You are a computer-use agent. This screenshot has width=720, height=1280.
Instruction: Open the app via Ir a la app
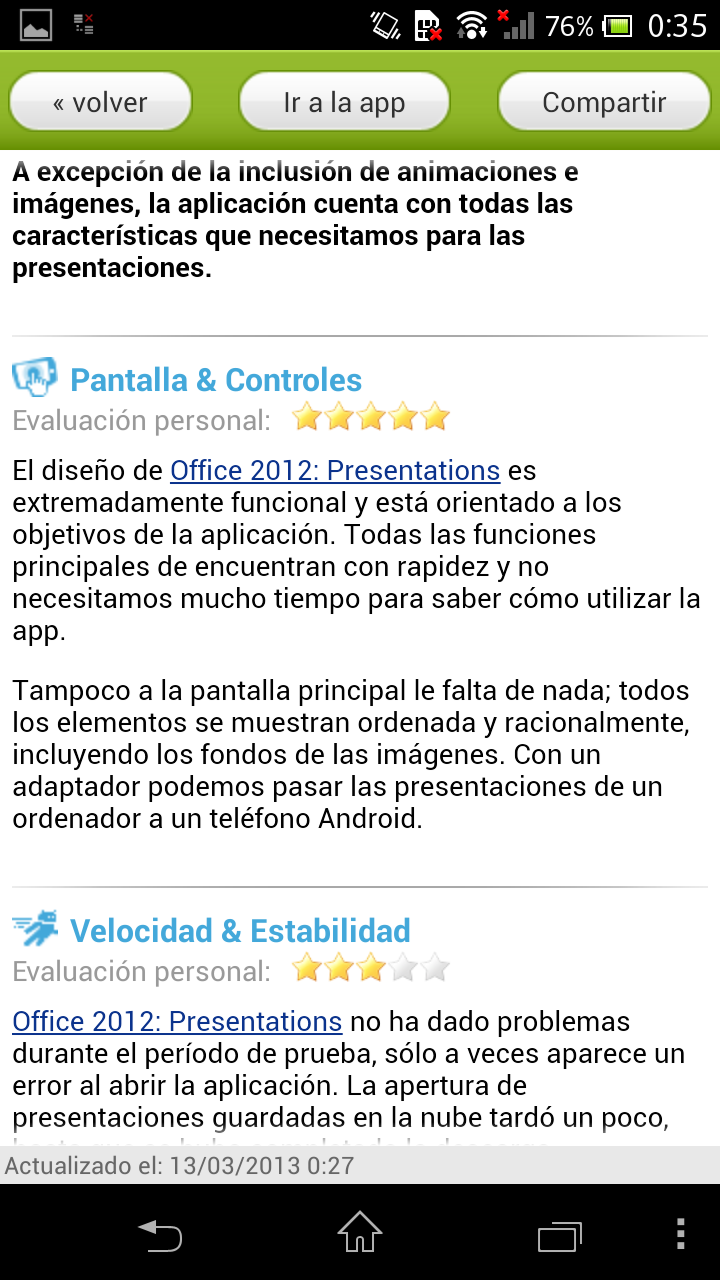(344, 102)
